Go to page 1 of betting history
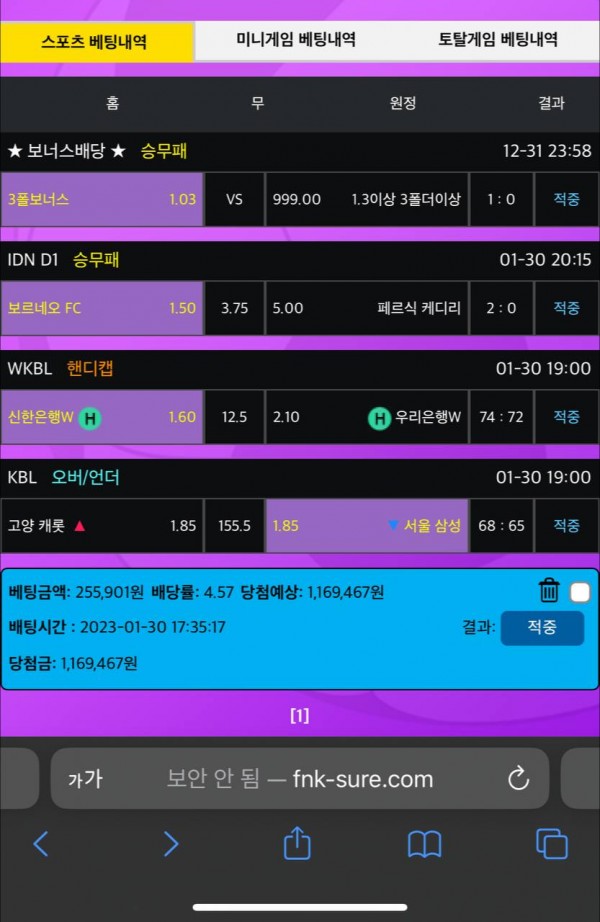Image resolution: width=600 pixels, height=922 pixels. 299,716
